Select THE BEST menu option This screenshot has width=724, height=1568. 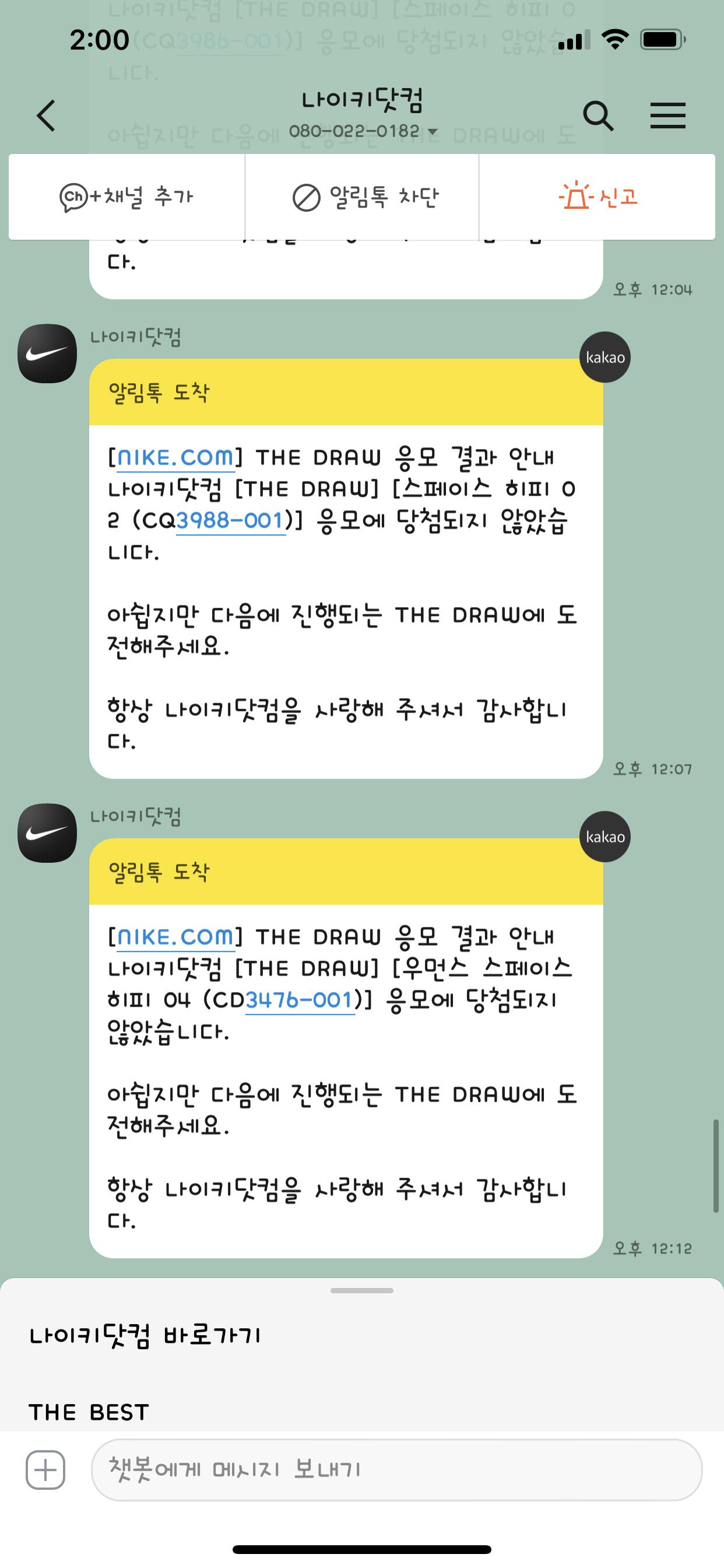[x=89, y=1412]
